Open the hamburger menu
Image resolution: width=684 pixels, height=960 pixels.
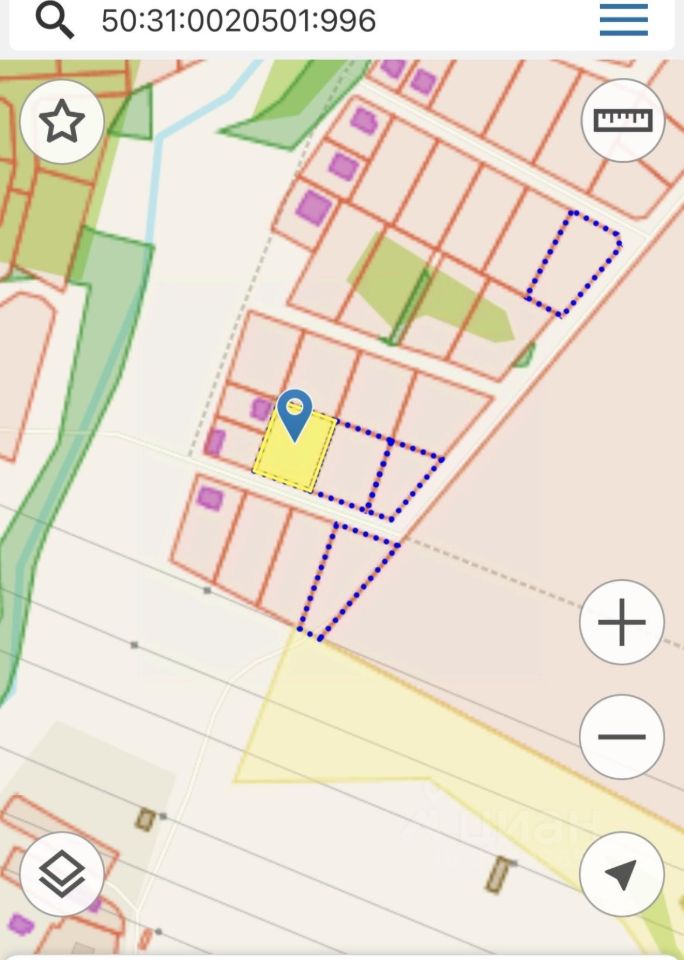pyautogui.click(x=623, y=20)
